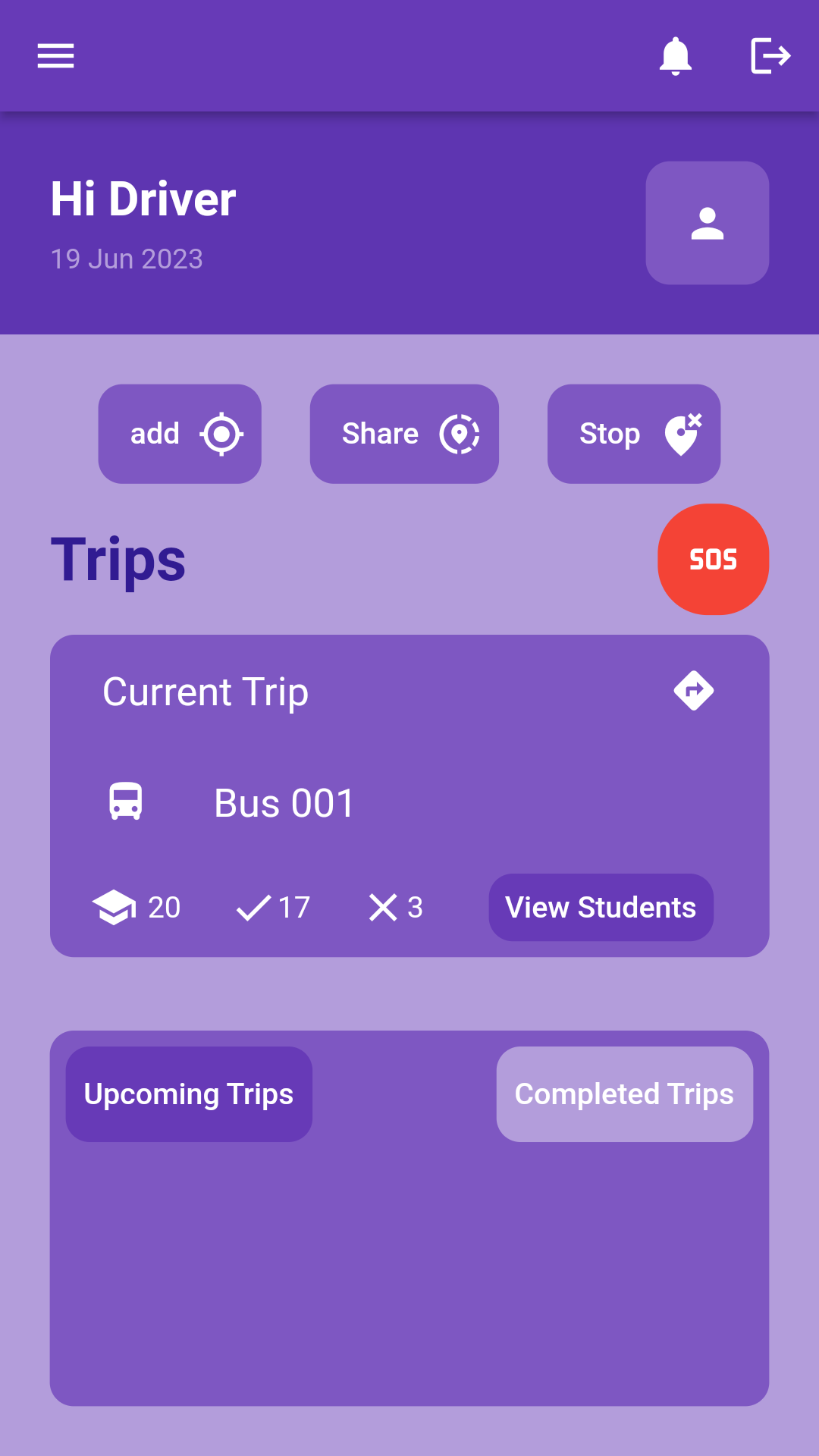Tap the Bus 001 trip label

point(283,801)
